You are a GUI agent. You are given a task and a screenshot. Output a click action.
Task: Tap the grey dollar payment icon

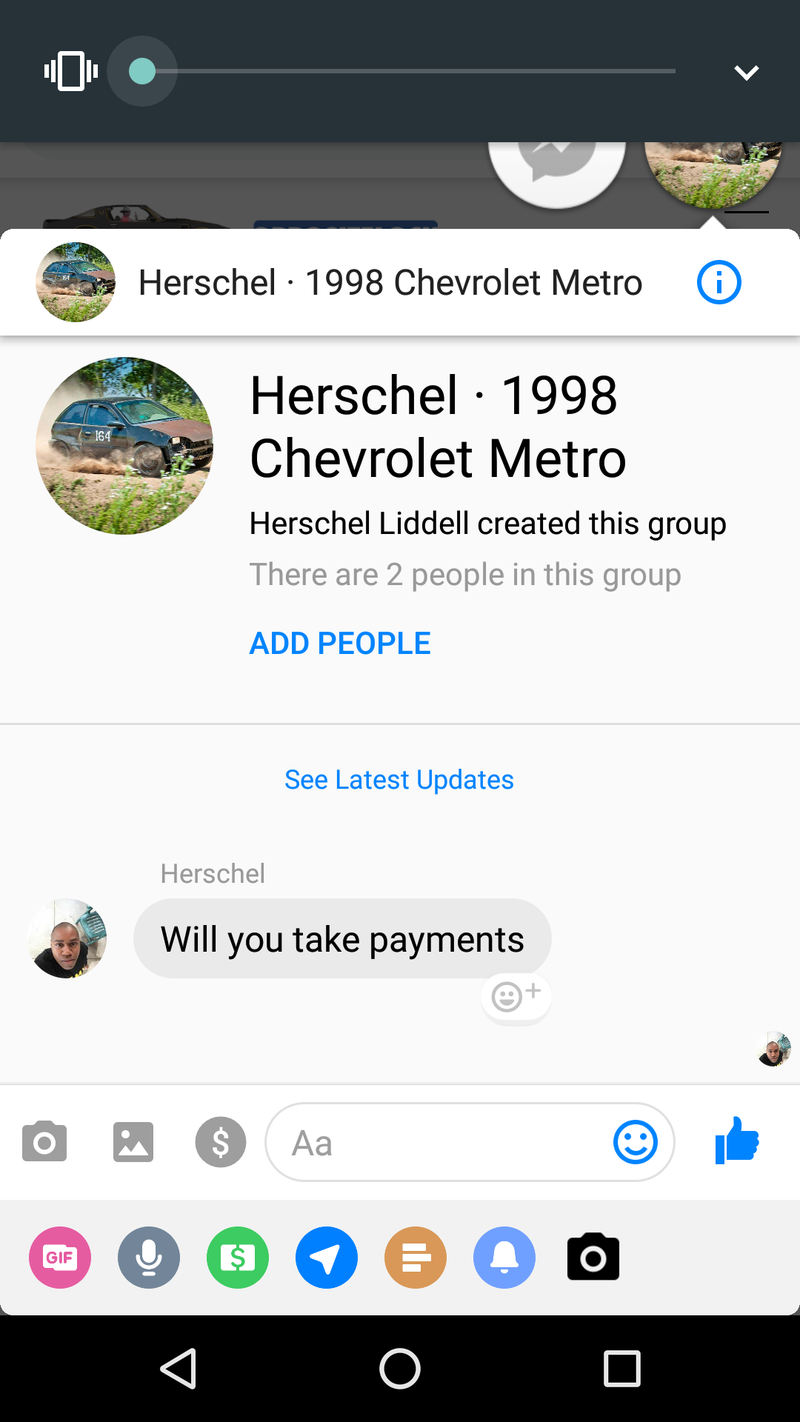[x=220, y=1142]
